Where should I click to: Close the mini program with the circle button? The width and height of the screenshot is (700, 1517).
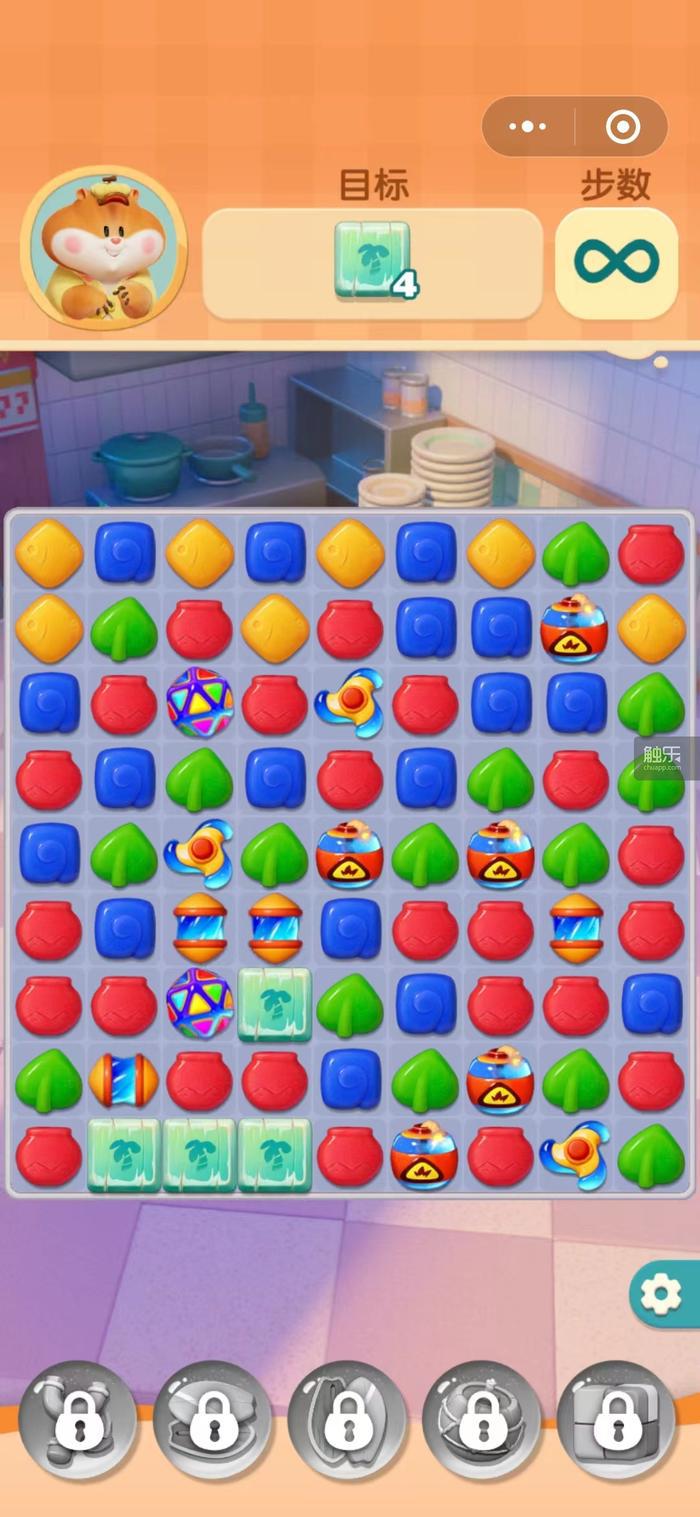point(622,127)
